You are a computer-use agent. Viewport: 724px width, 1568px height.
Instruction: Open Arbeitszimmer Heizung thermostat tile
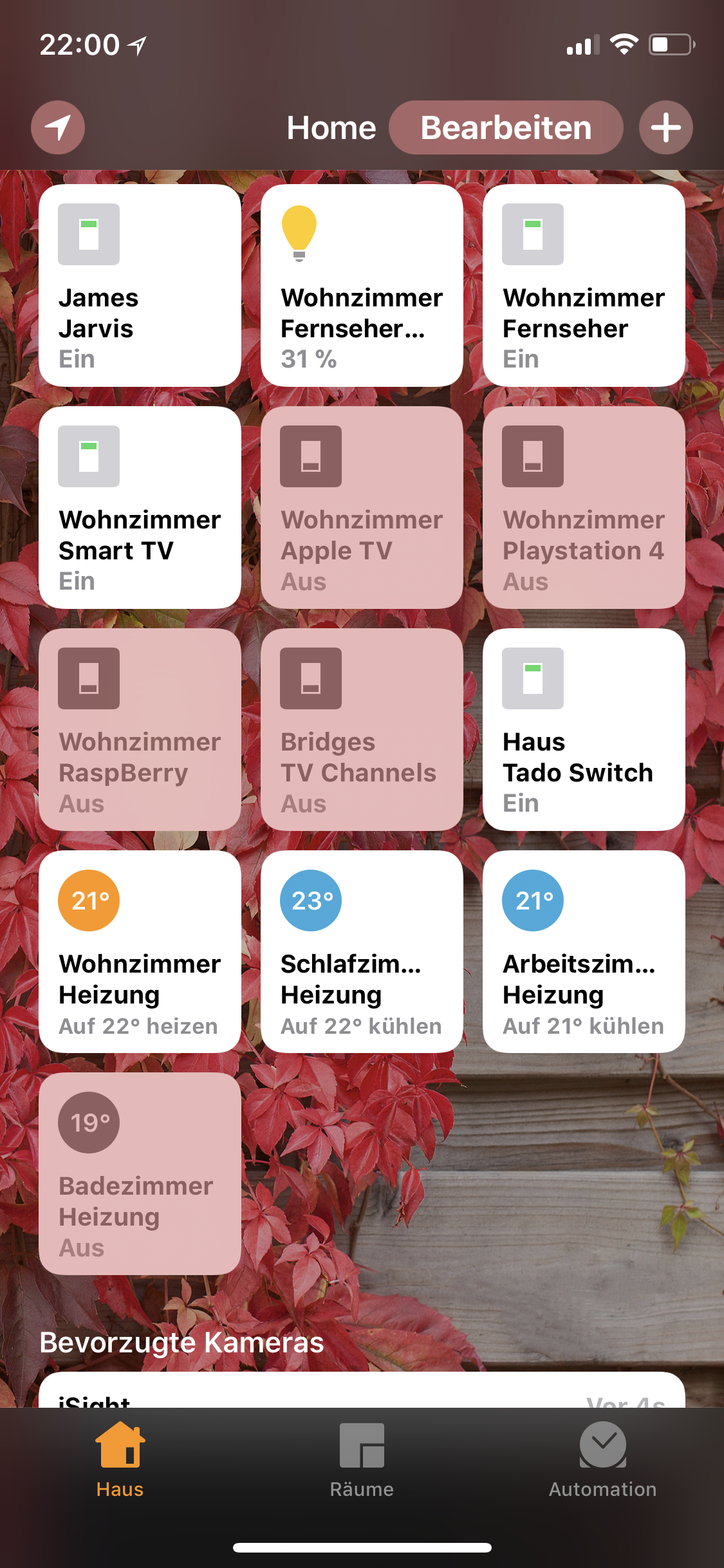tap(584, 952)
